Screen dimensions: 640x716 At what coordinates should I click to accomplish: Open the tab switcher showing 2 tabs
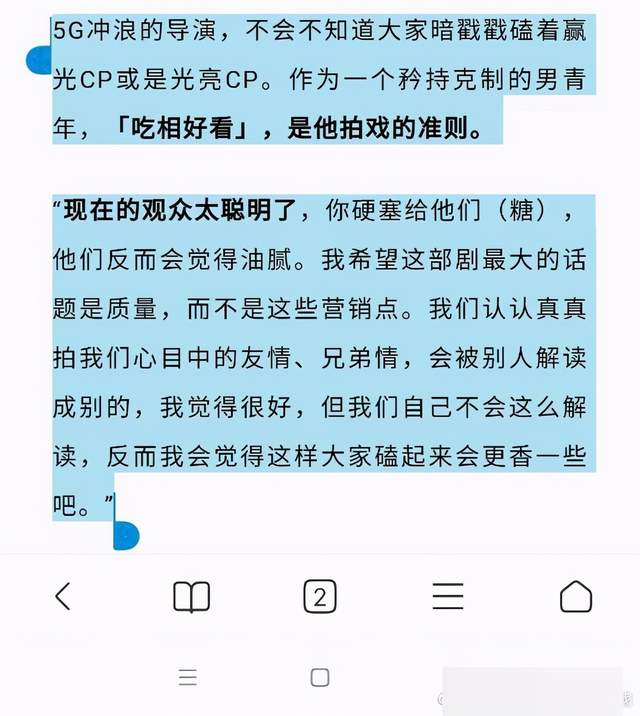(x=320, y=596)
